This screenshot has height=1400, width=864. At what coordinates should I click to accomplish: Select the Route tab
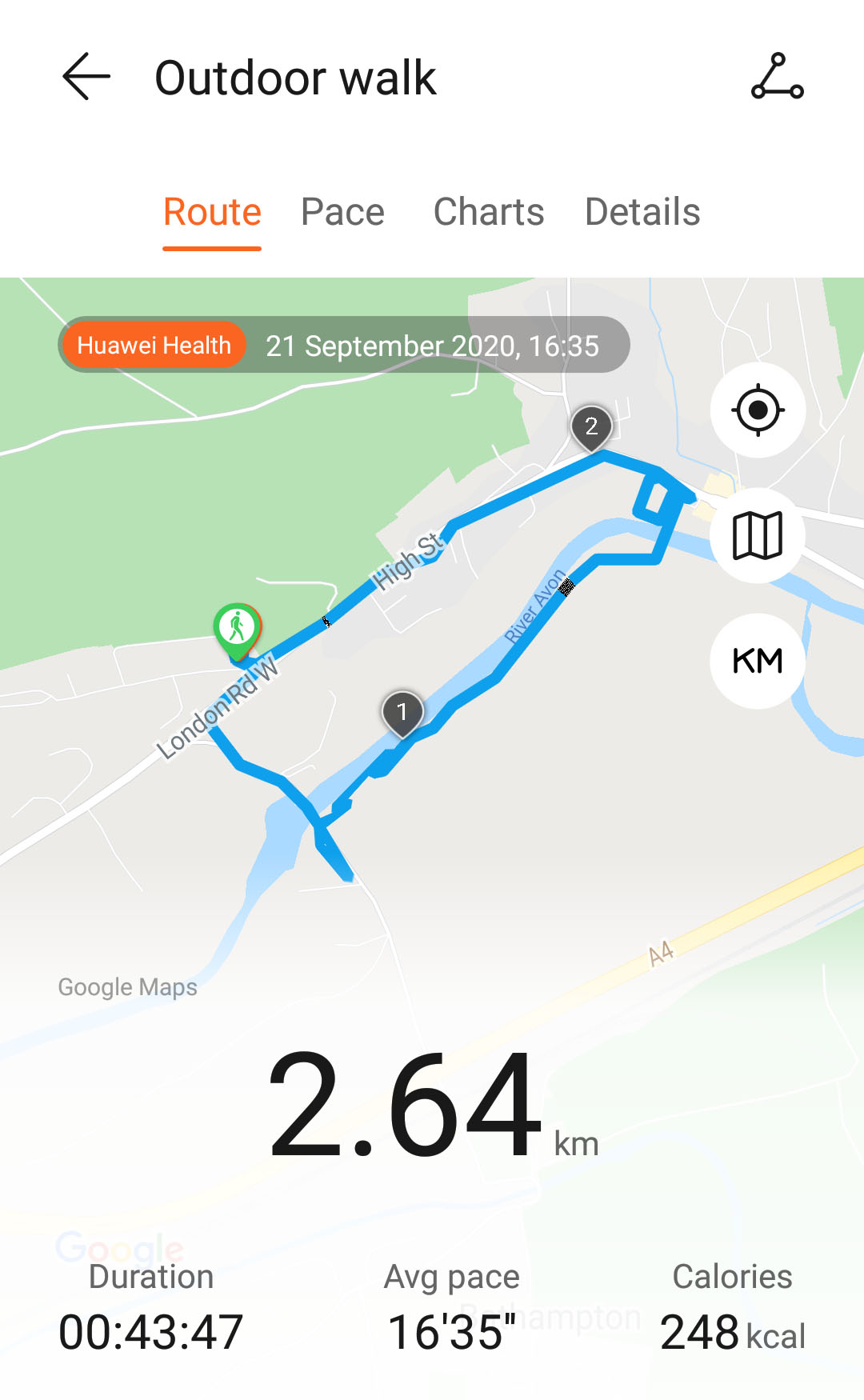212,213
